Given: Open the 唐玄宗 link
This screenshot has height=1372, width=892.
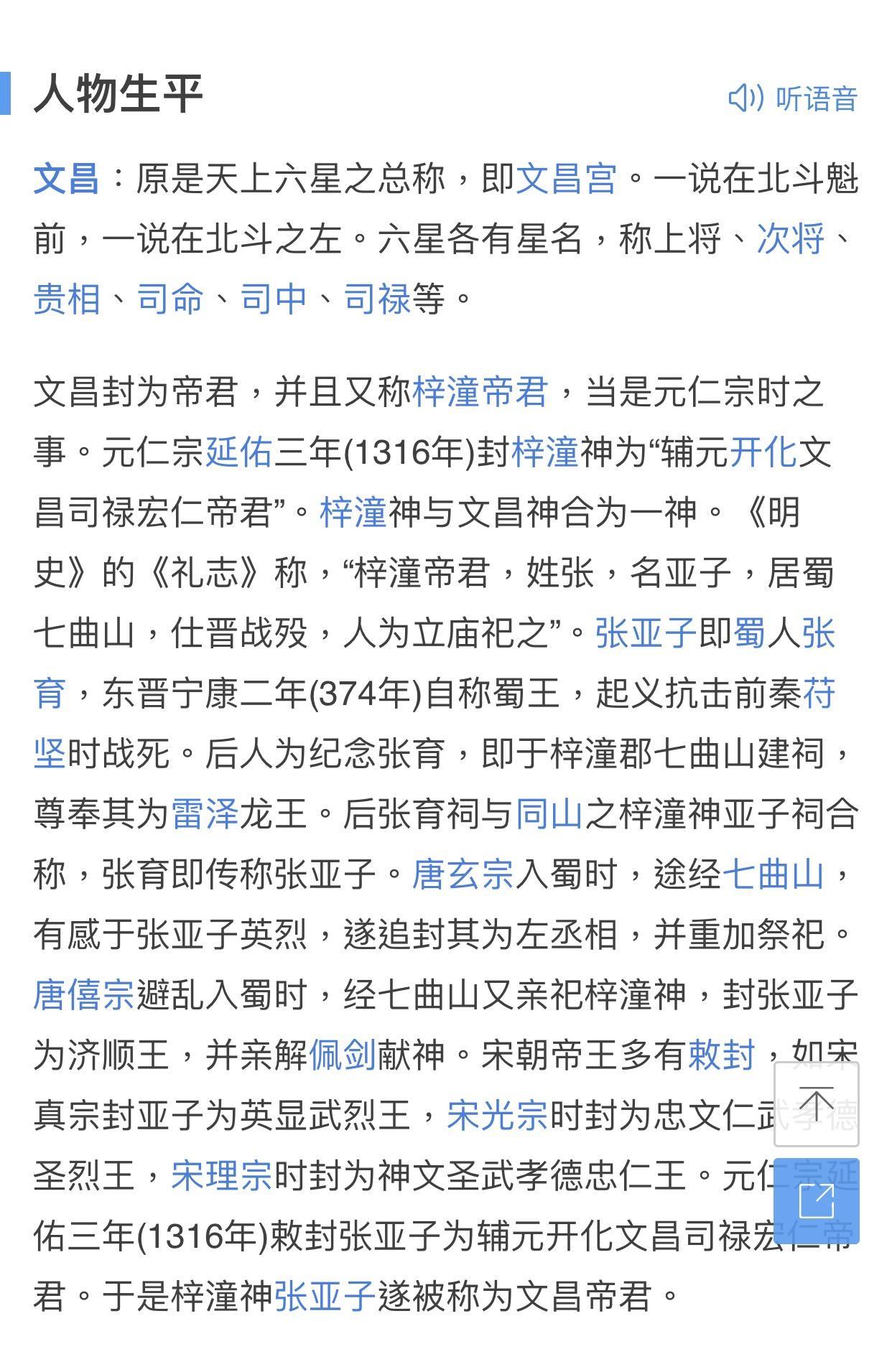Looking at the screenshot, I should (x=463, y=874).
